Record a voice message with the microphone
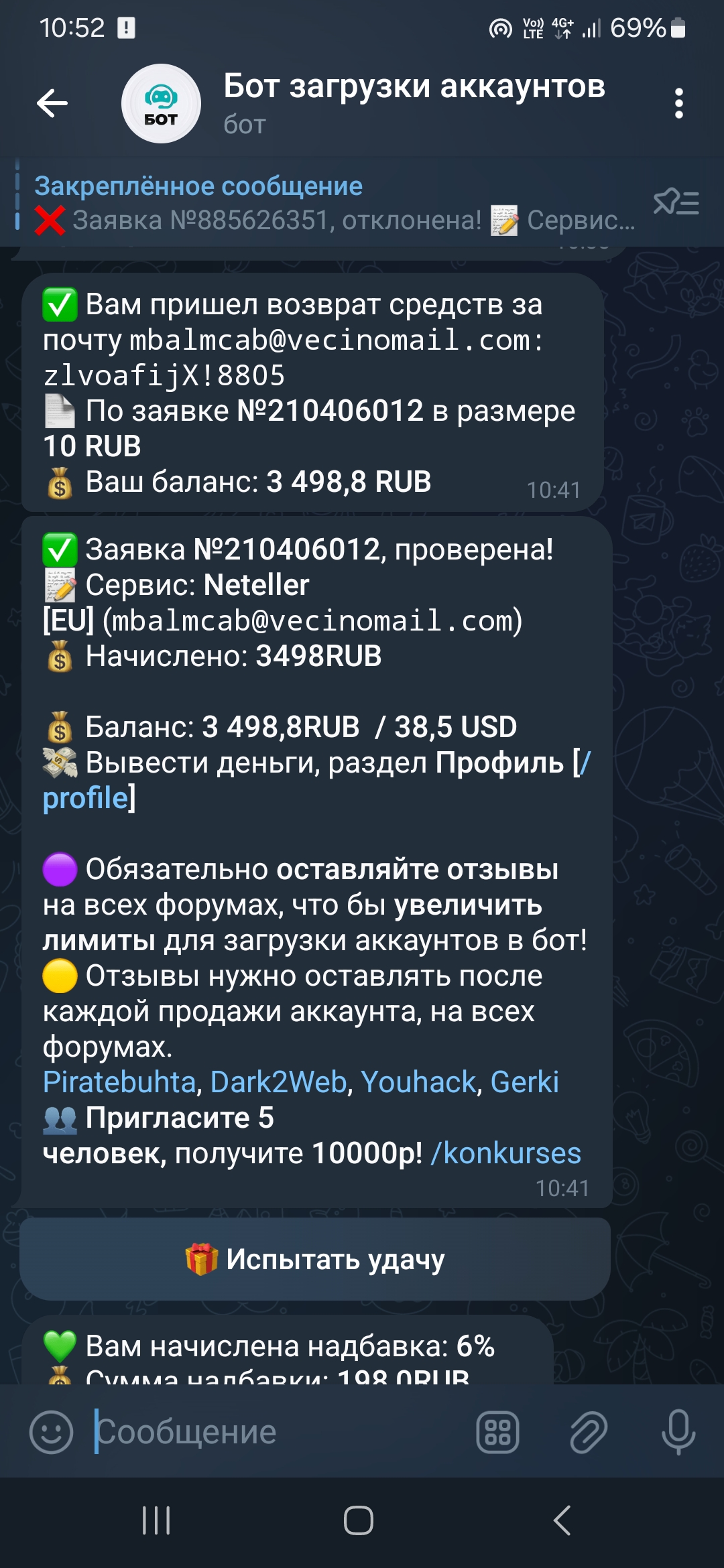Screen dimensions: 724x1568 click(x=678, y=1432)
